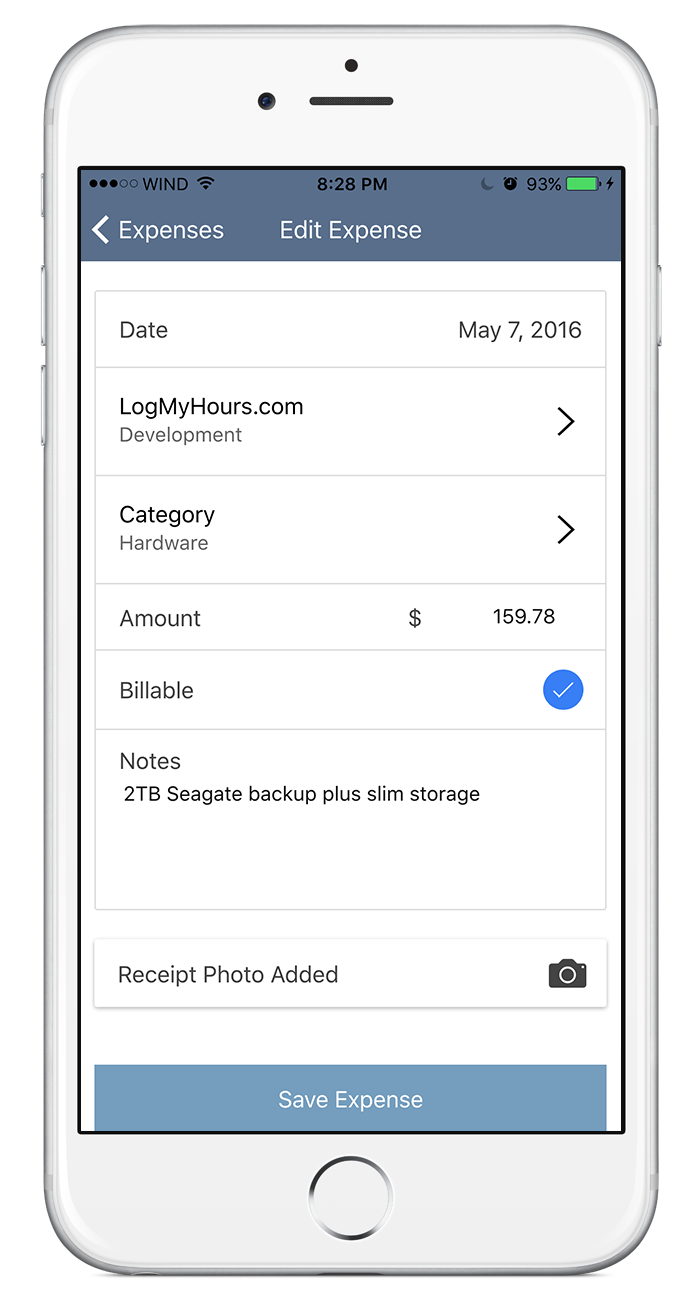The width and height of the screenshot is (700, 1300).
Task: Open the receipt photo camera
Action: 567,974
